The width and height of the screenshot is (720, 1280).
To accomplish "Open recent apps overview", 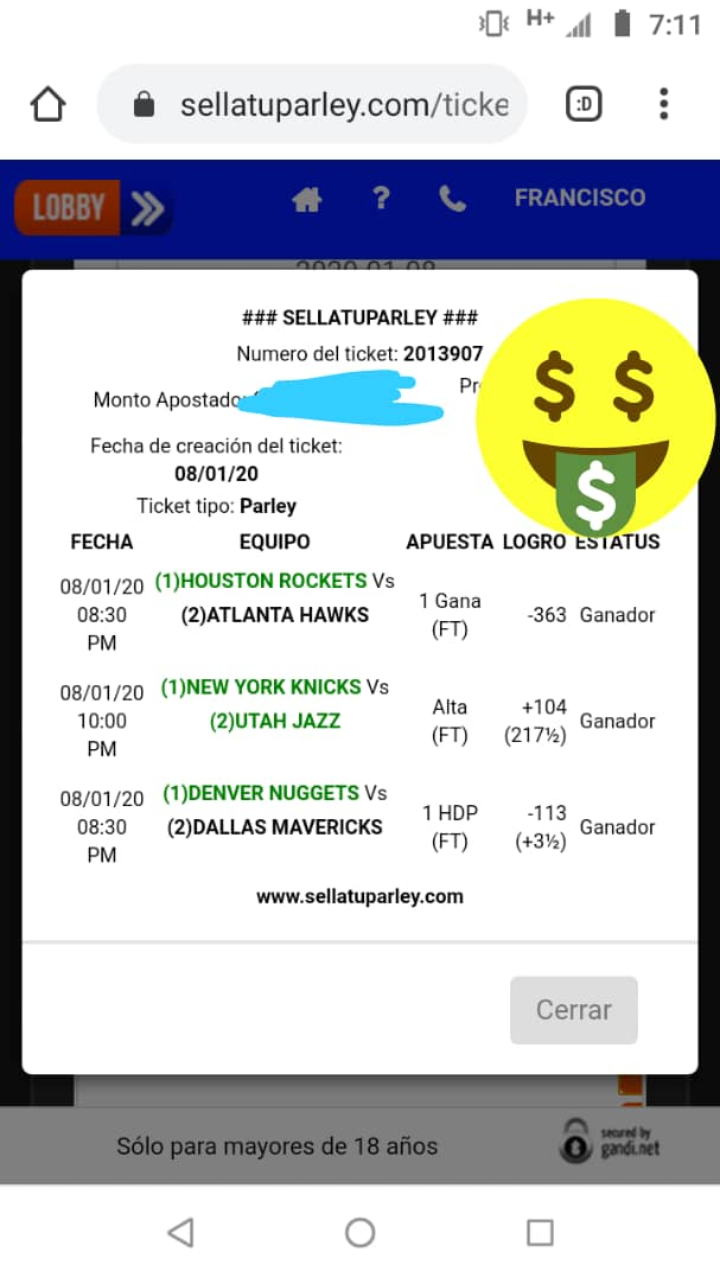I will click(x=540, y=1233).
